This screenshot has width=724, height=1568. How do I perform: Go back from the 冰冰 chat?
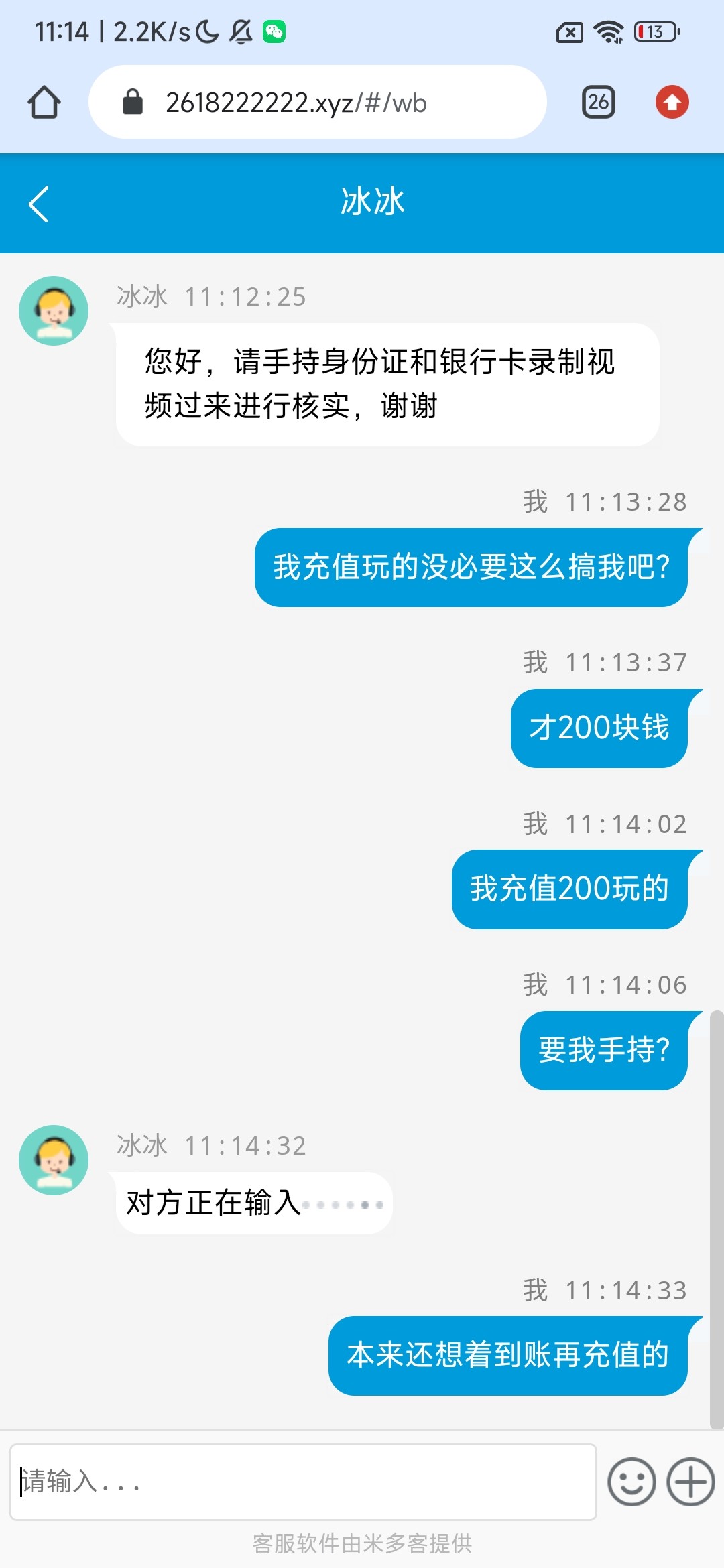(x=39, y=203)
